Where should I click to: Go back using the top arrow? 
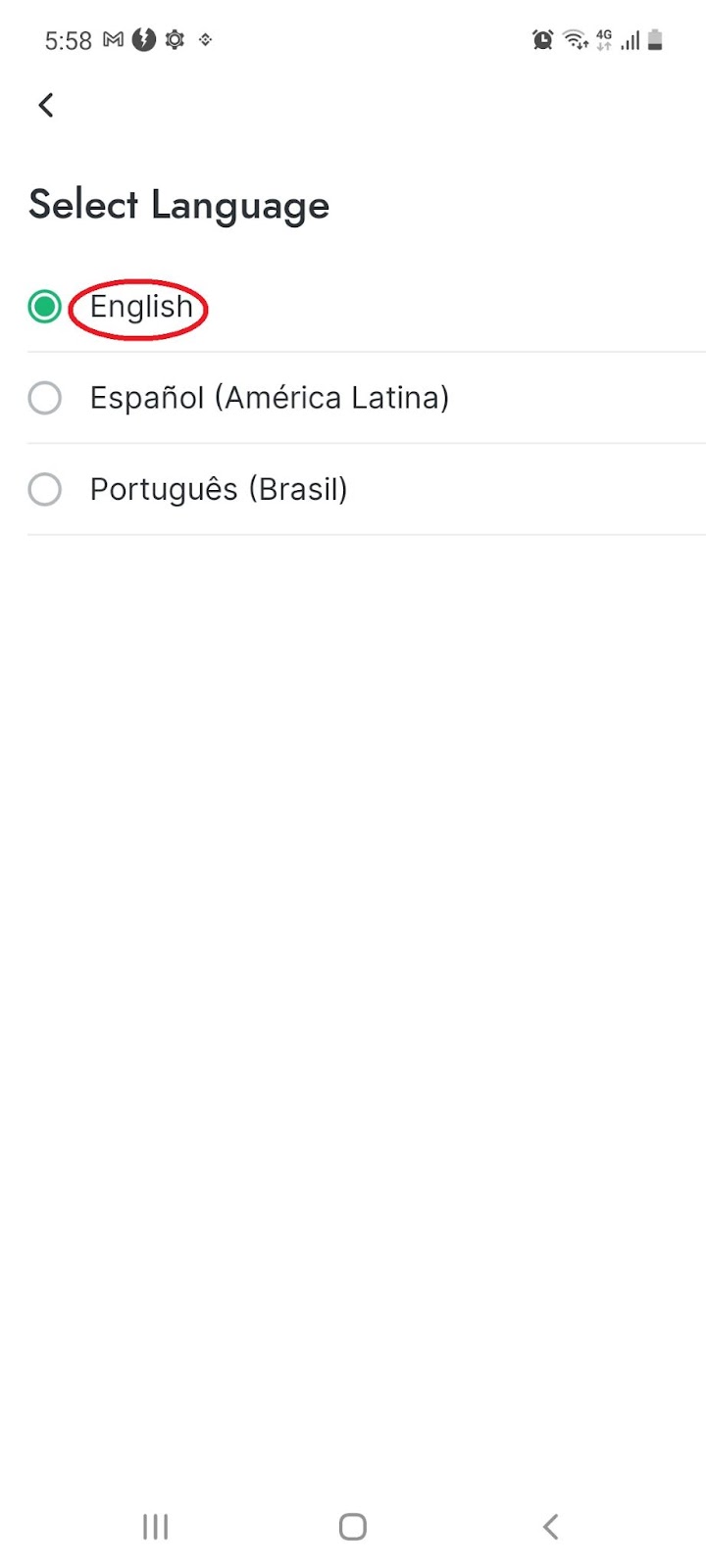(x=46, y=105)
